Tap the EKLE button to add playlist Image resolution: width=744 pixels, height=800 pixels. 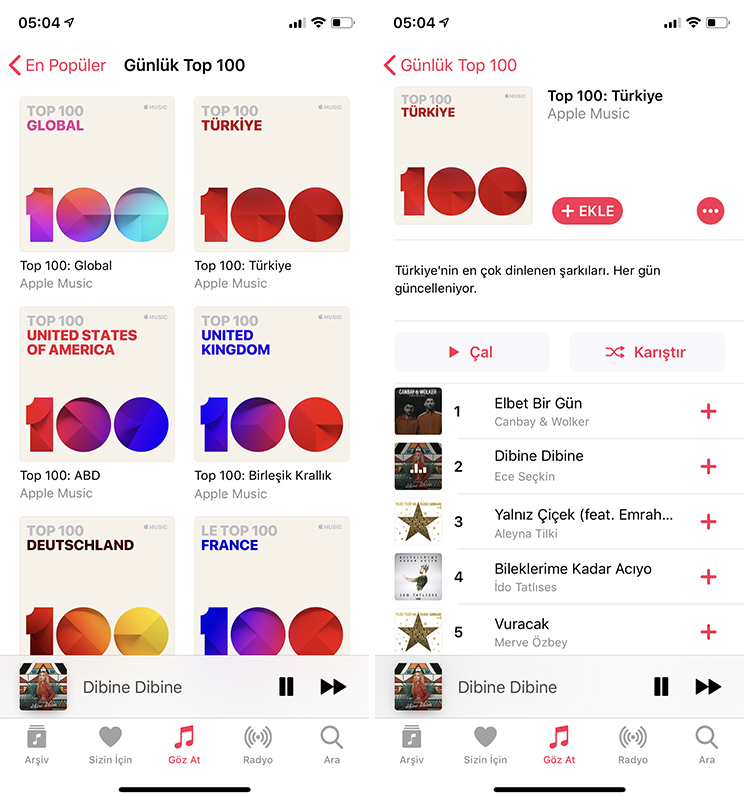(x=587, y=211)
